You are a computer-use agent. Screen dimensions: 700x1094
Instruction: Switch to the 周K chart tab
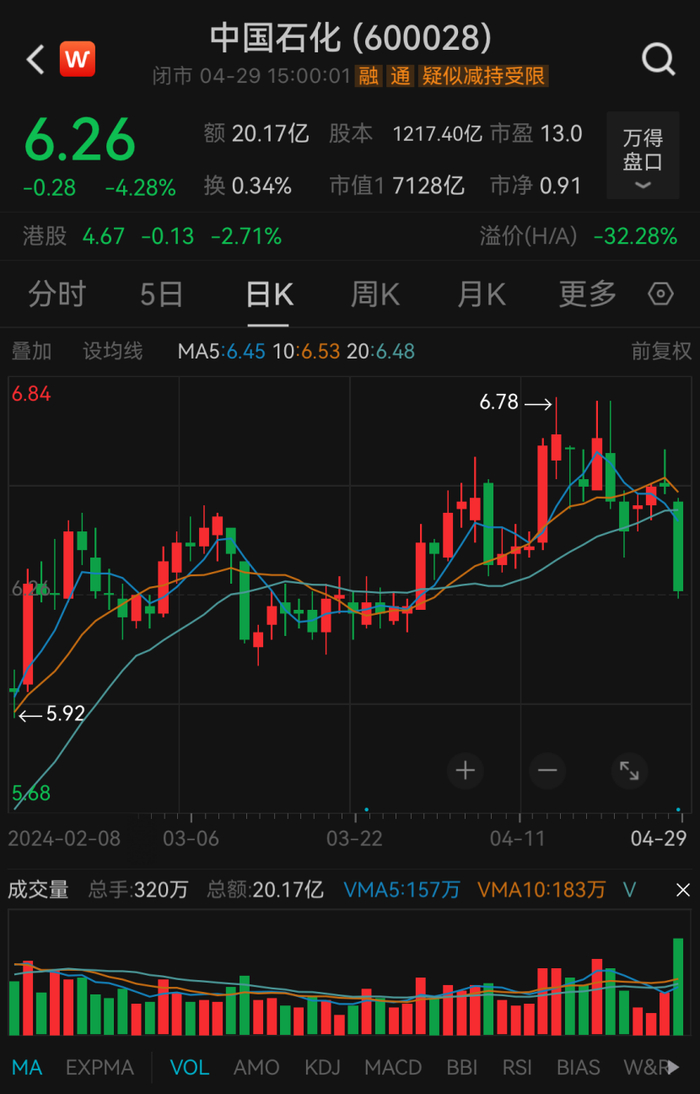click(x=375, y=294)
